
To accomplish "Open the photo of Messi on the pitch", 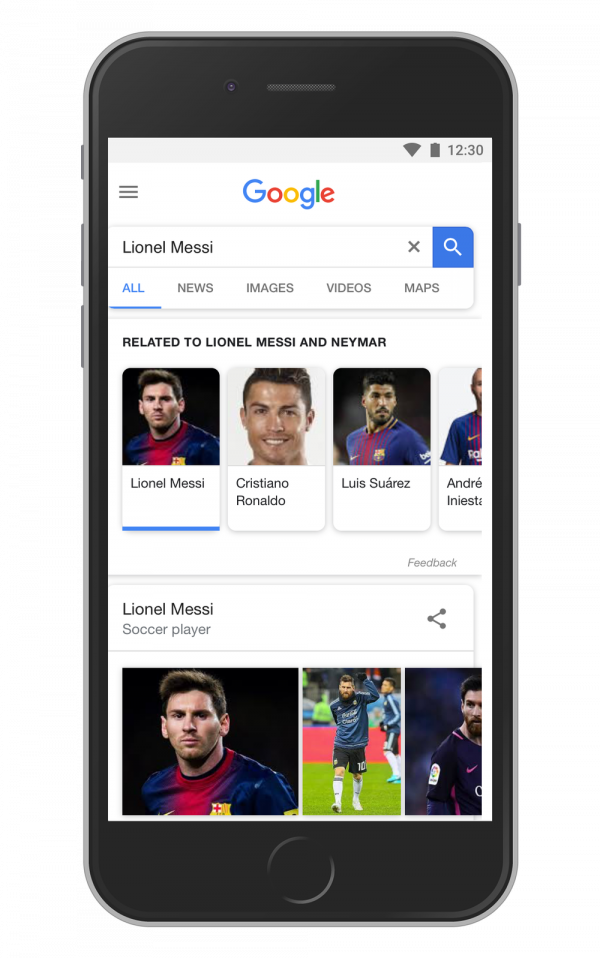I will pos(351,741).
